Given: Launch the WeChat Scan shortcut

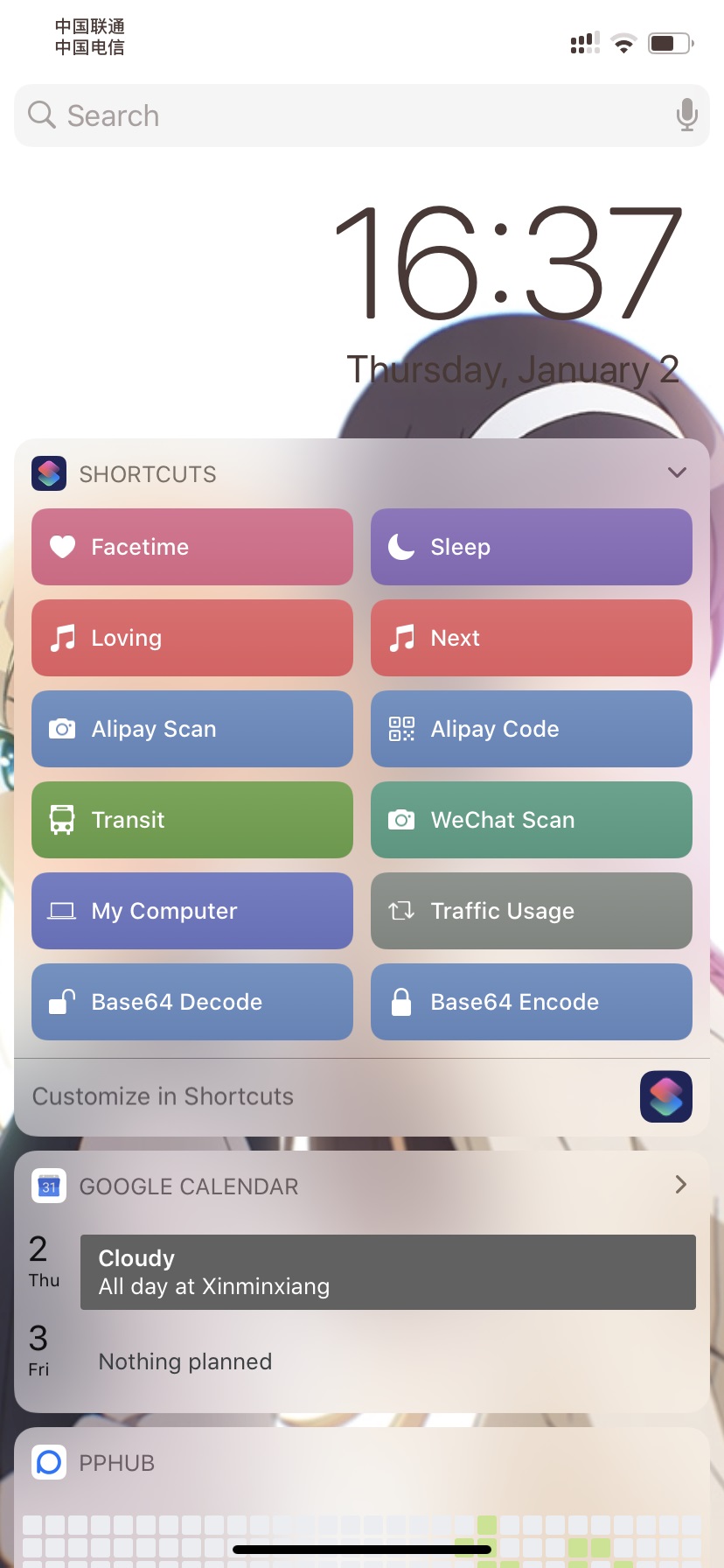Looking at the screenshot, I should (532, 820).
